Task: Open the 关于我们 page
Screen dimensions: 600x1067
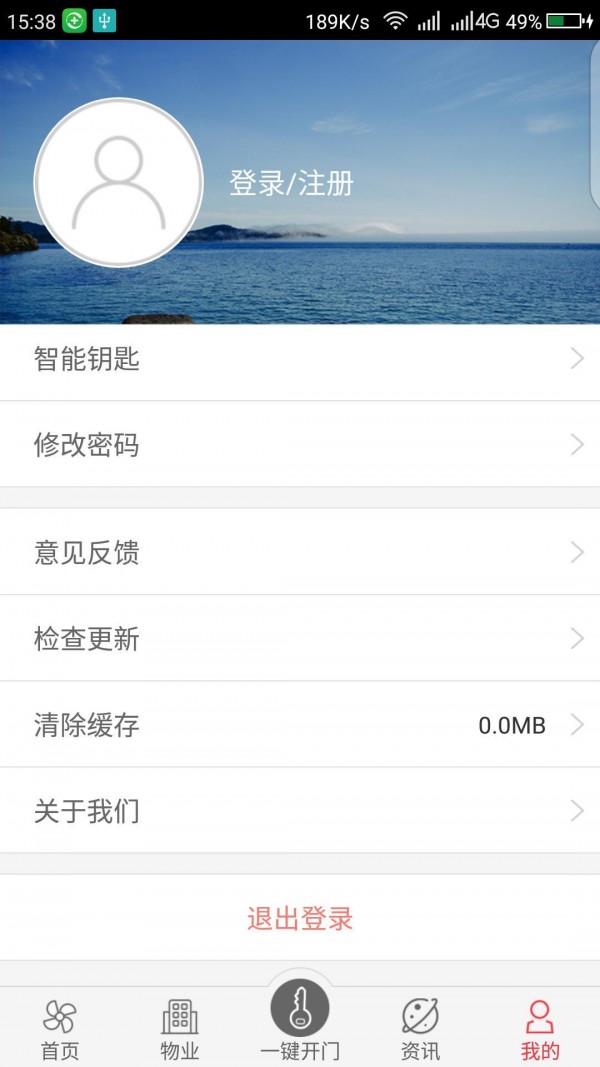Action: [300, 811]
